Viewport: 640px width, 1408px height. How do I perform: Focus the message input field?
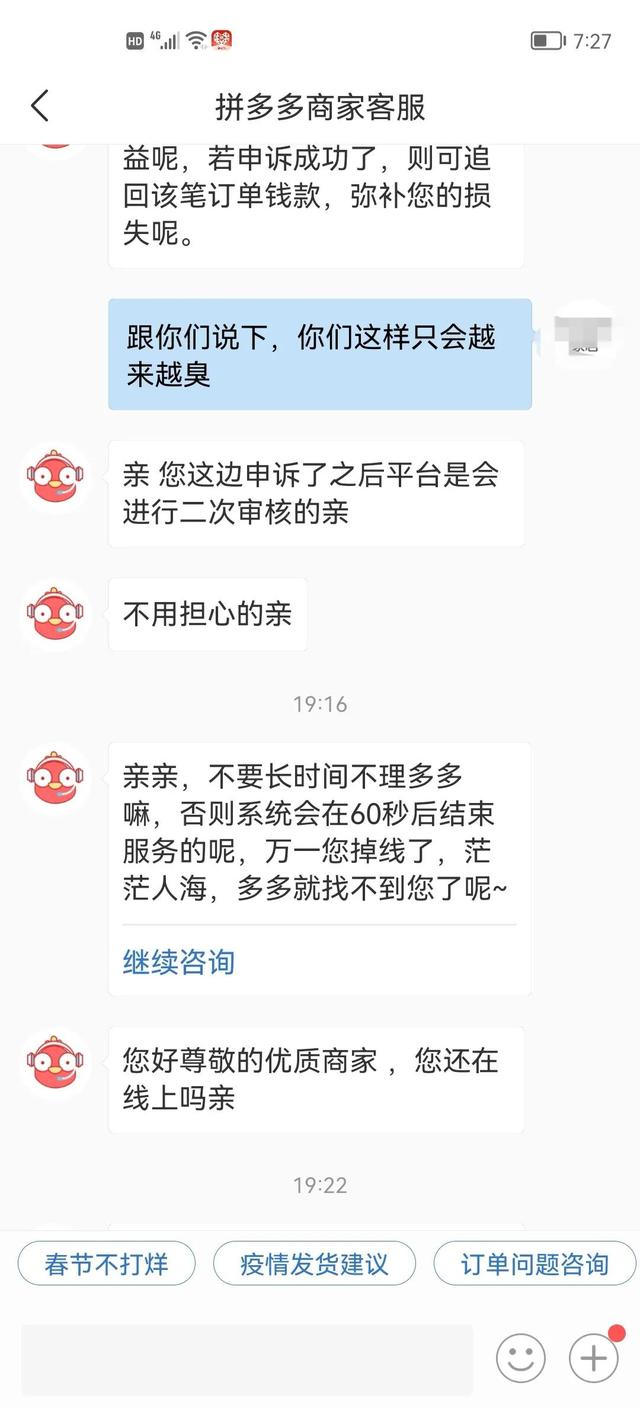click(x=247, y=1358)
